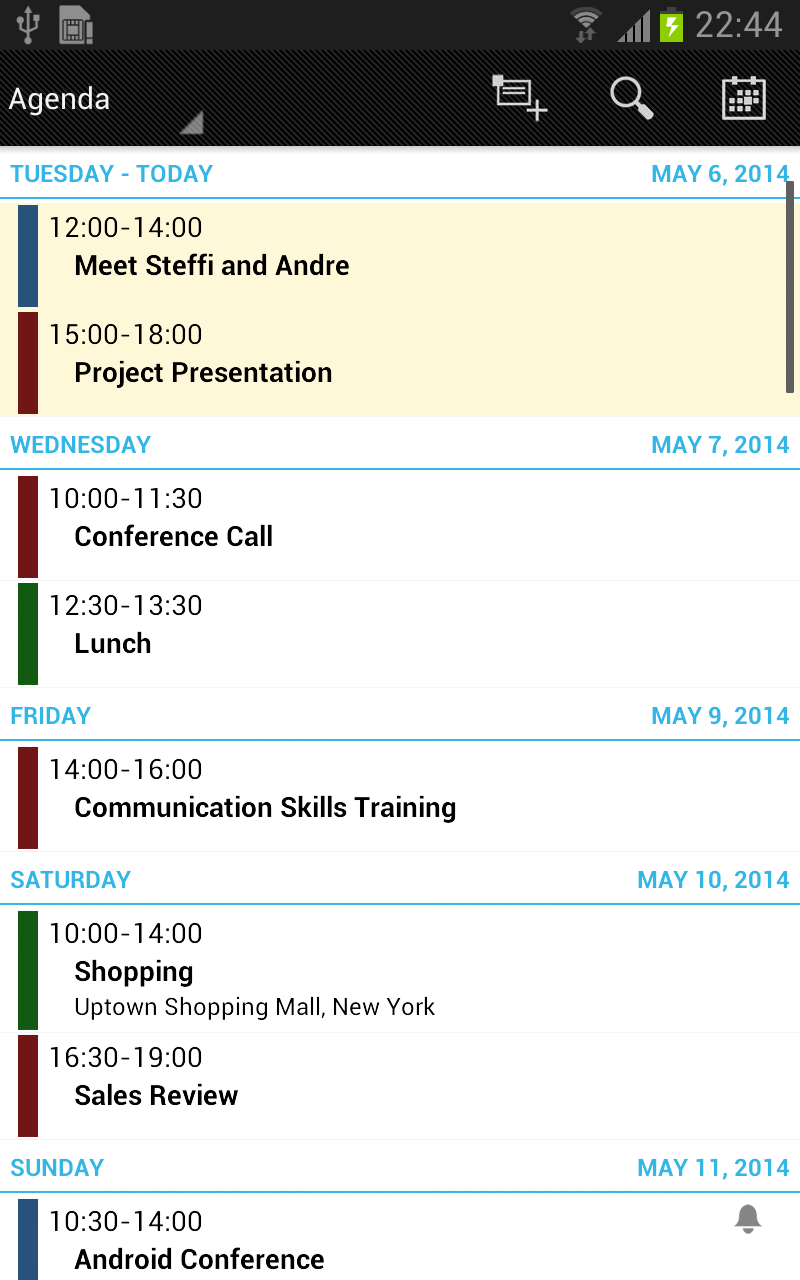Screen dimensions: 800x1280
Task: Open the Agenda view dropdown
Action: pyautogui.click(x=105, y=99)
